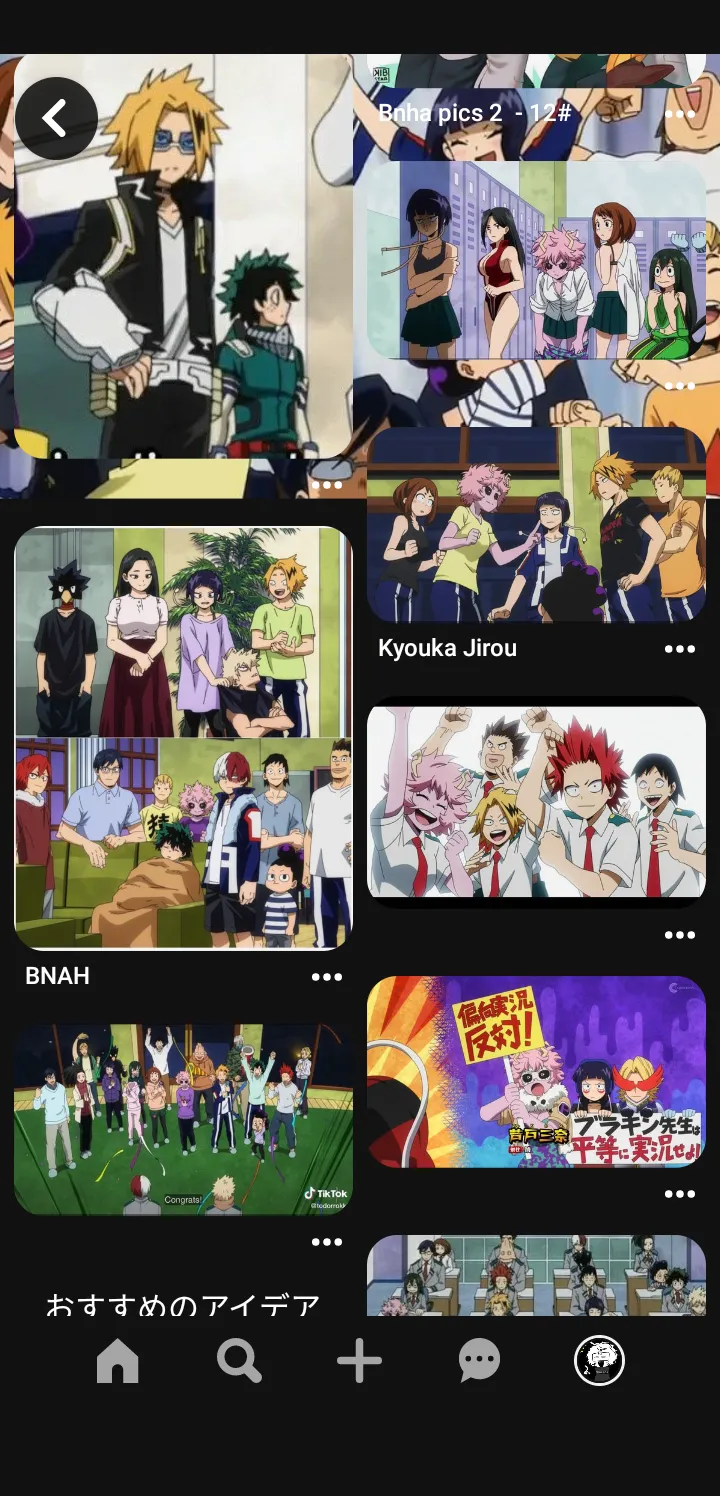Switch to the Search tab
This screenshot has height=1496, width=720.
[x=239, y=1361]
